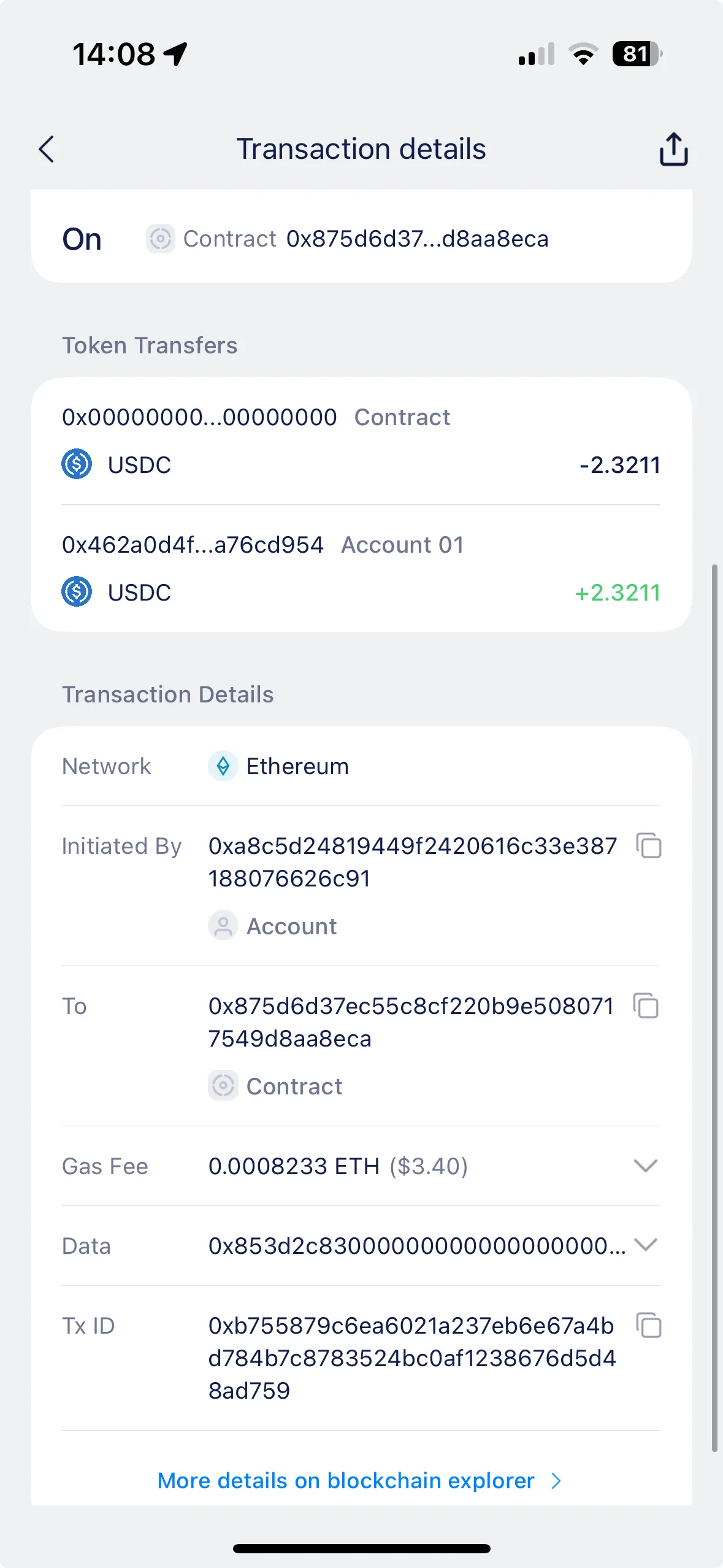Select the USDC icon in the incoming transfer
The width and height of the screenshot is (723, 1568).
click(x=77, y=592)
